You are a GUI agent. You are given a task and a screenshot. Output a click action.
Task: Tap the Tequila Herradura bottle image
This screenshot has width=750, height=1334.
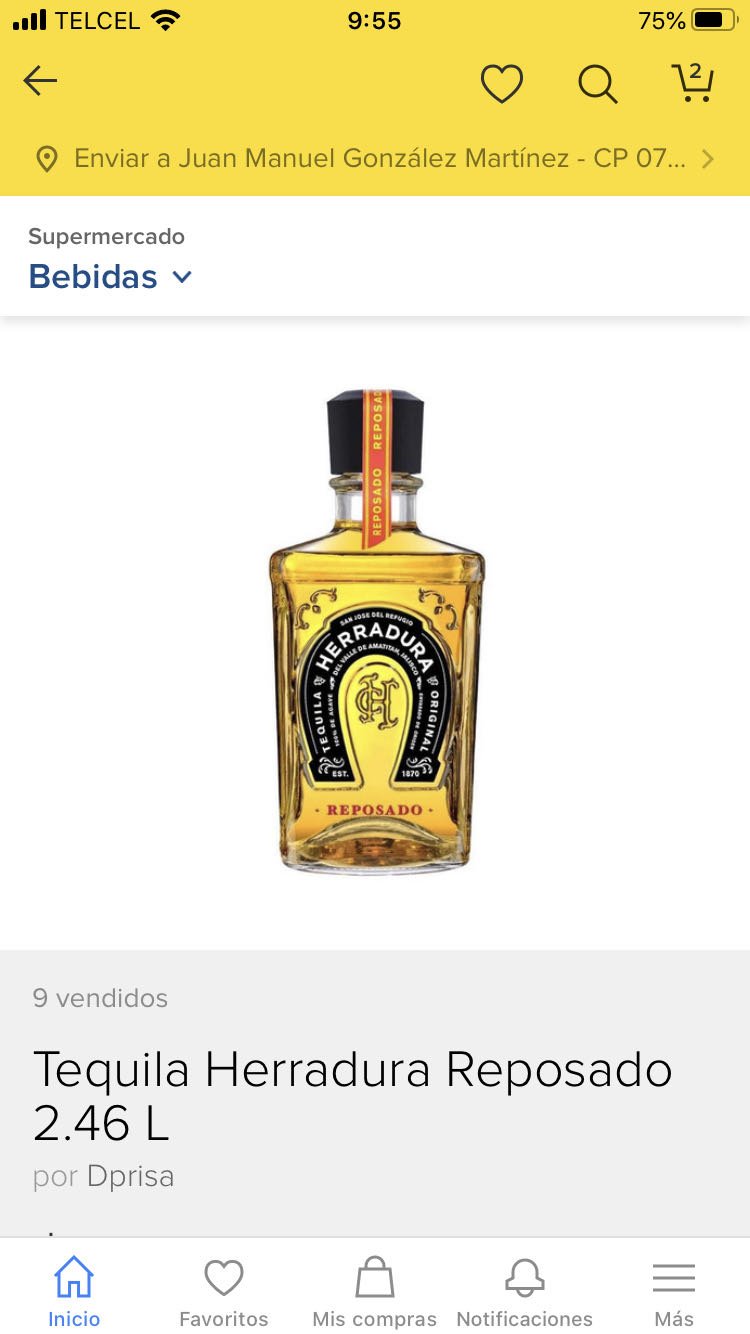[x=375, y=630]
